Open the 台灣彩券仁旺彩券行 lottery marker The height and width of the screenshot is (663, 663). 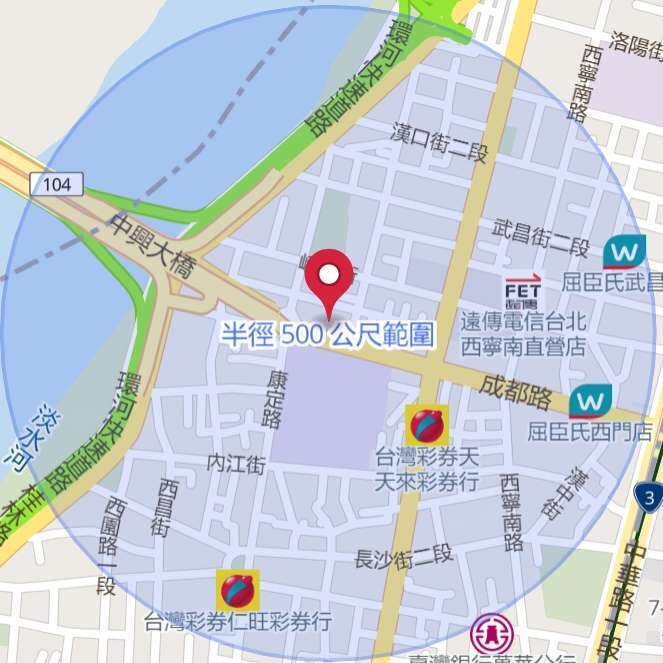pos(238,590)
